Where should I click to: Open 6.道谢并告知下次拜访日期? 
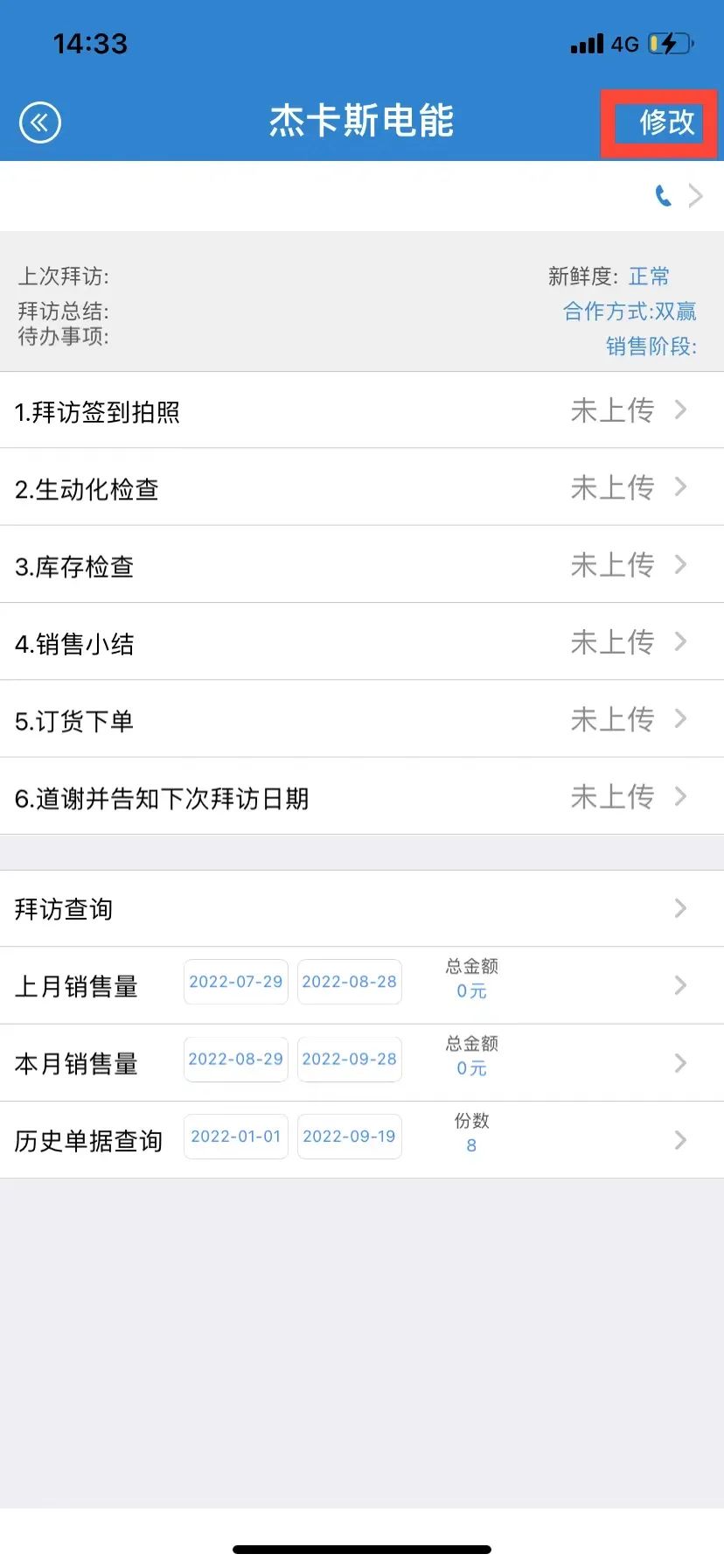[x=362, y=796]
